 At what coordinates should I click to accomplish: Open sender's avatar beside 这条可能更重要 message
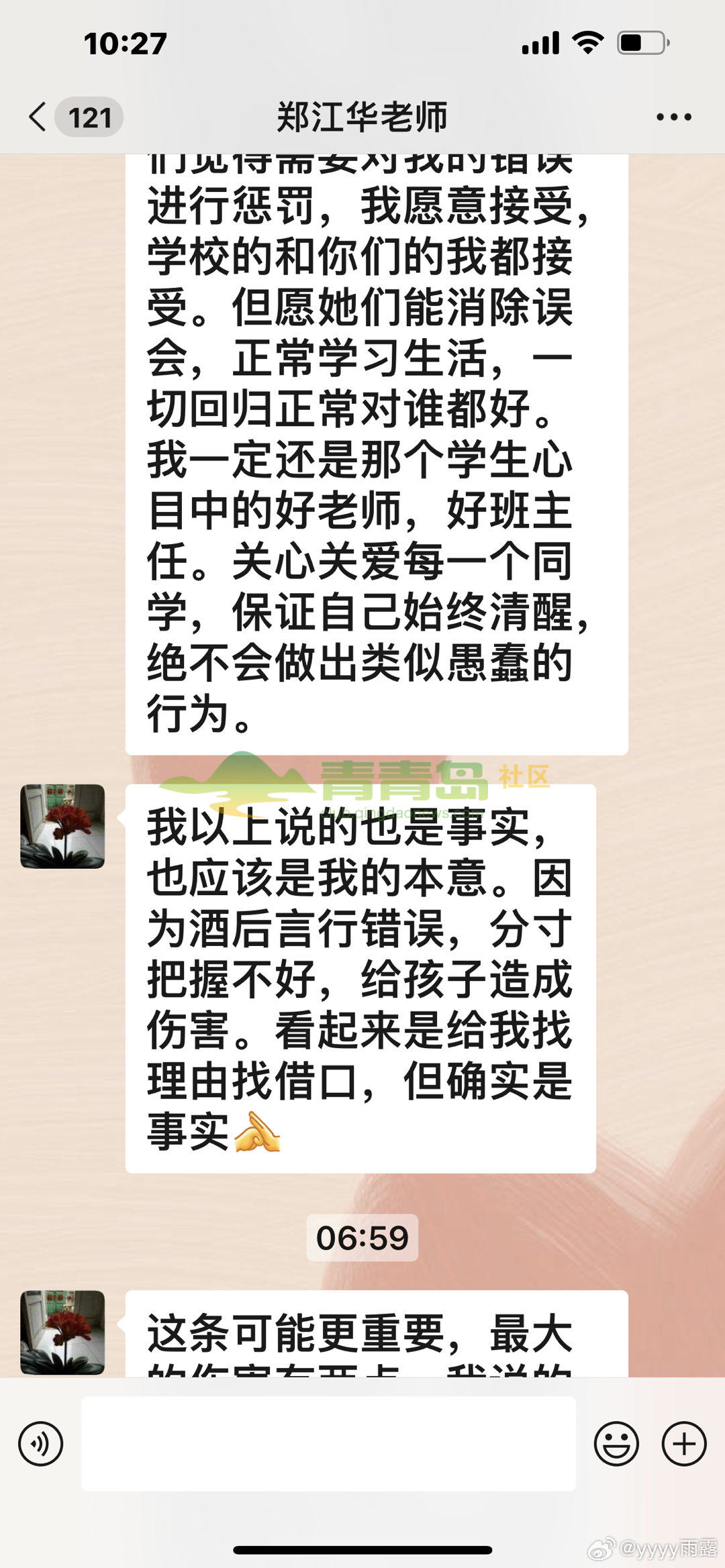pyautogui.click(x=62, y=1332)
